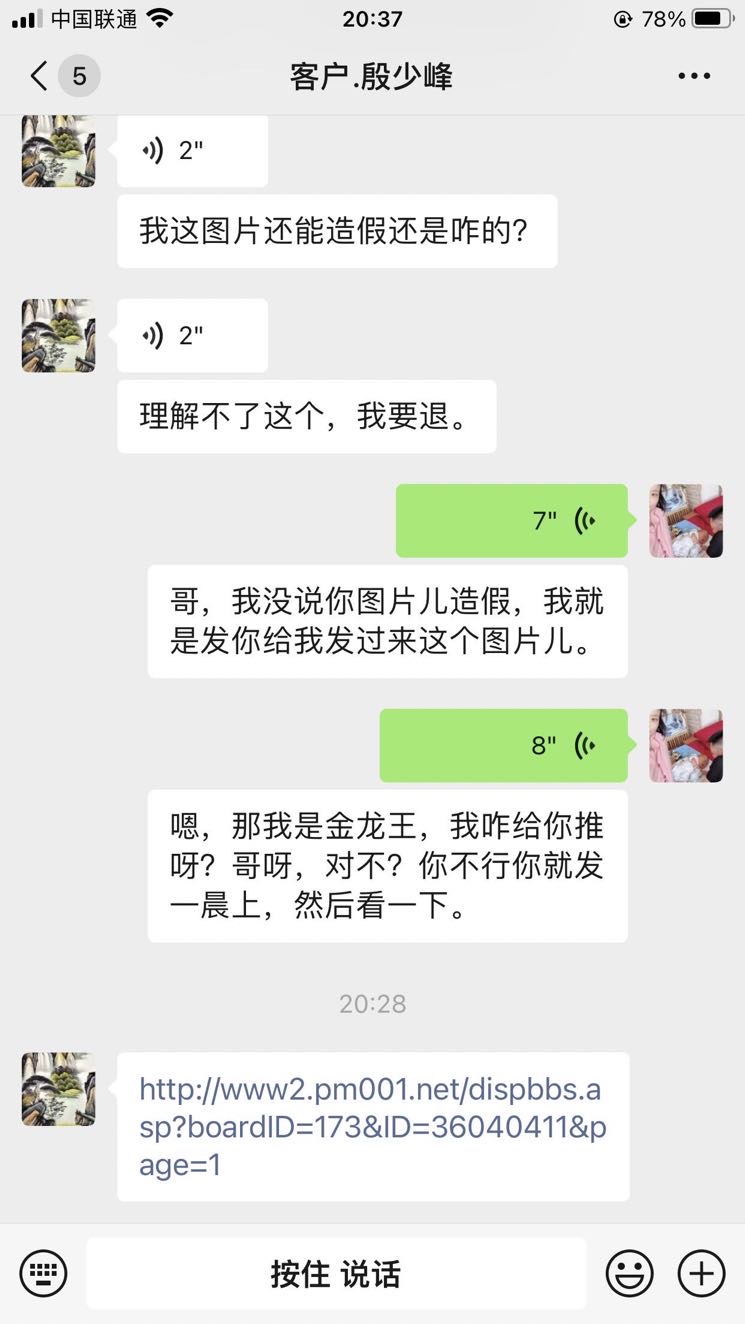Image resolution: width=745 pixels, height=1324 pixels.
Task: Tap the 按住 说话 hold-to-talk button
Action: click(336, 1274)
